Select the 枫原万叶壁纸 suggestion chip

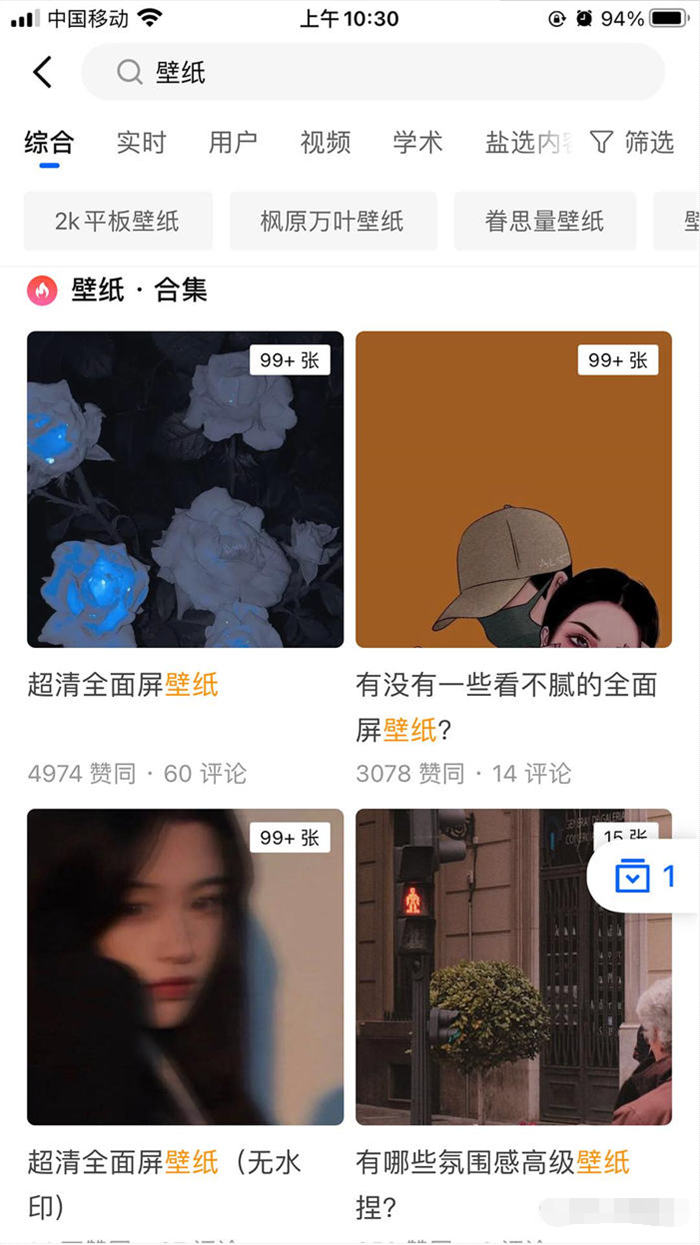[x=333, y=221]
